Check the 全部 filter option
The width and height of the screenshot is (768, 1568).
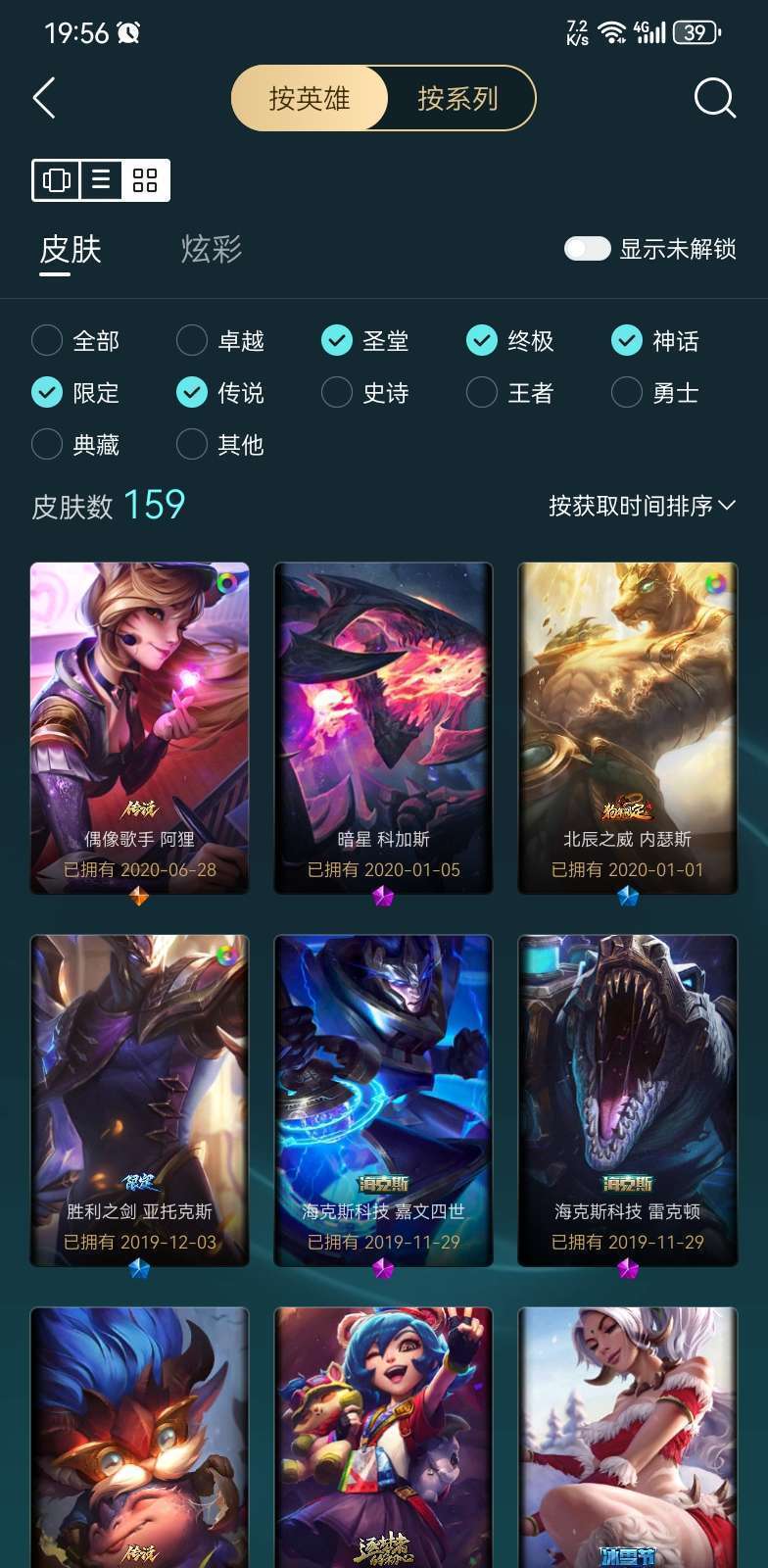[47, 340]
